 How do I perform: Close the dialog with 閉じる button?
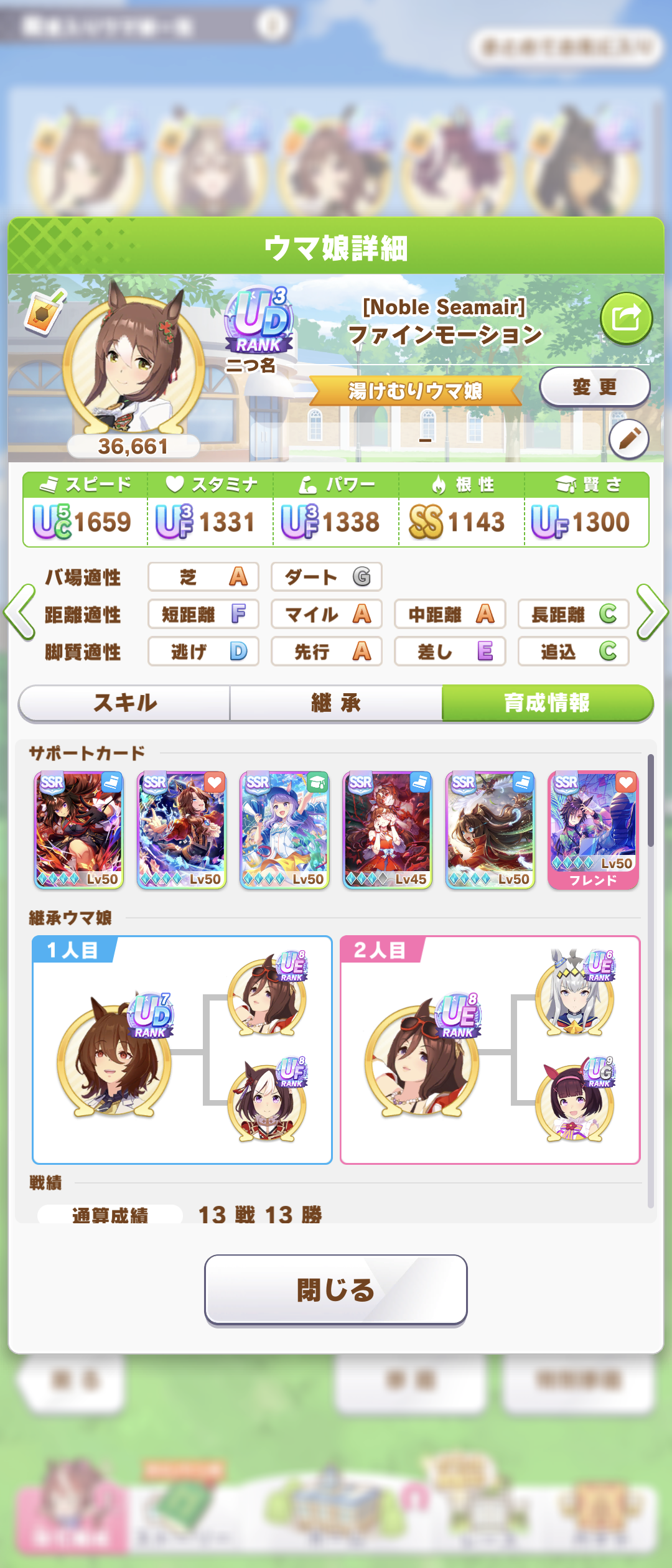pyautogui.click(x=336, y=1289)
